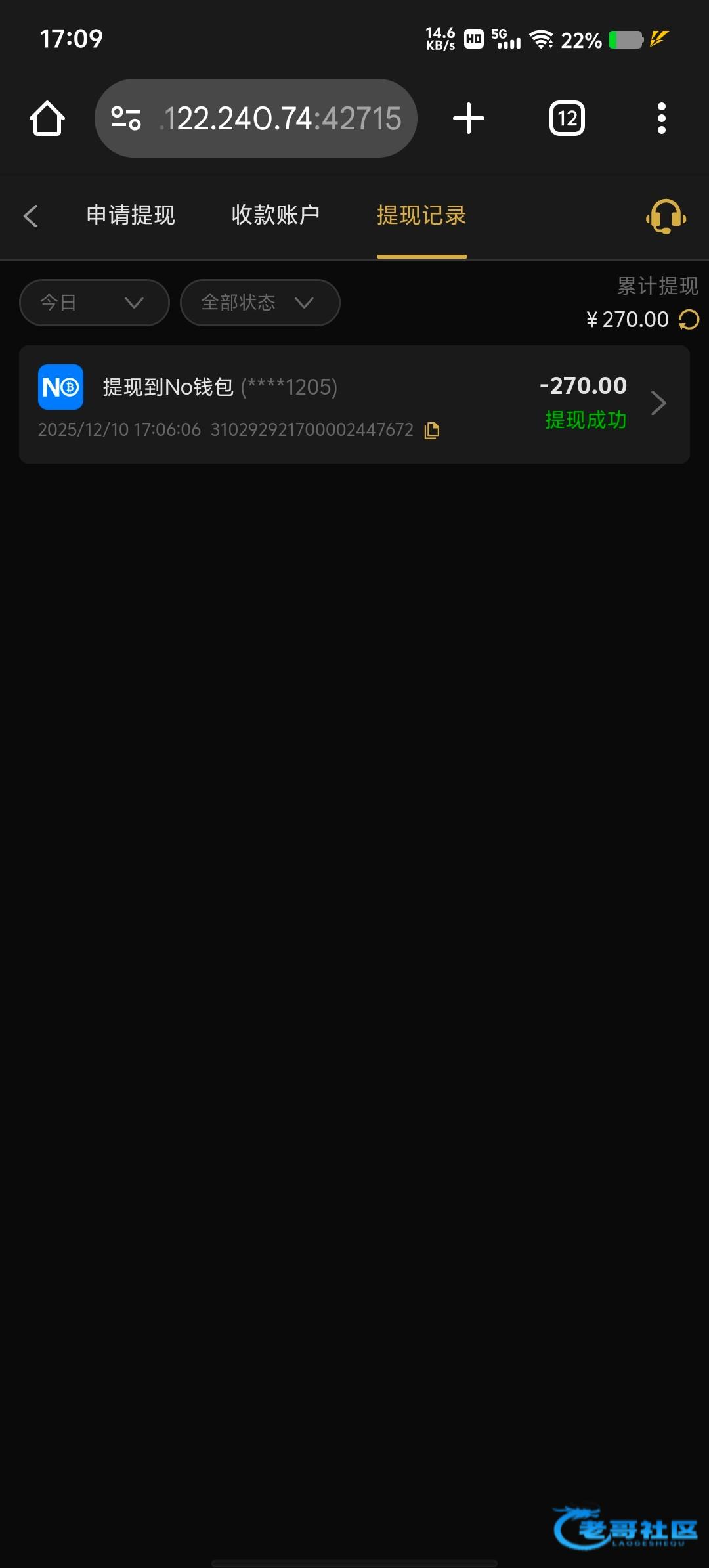Open the 提现到No钱包 withdrawal record
The height and width of the screenshot is (1568, 709).
tap(354, 404)
